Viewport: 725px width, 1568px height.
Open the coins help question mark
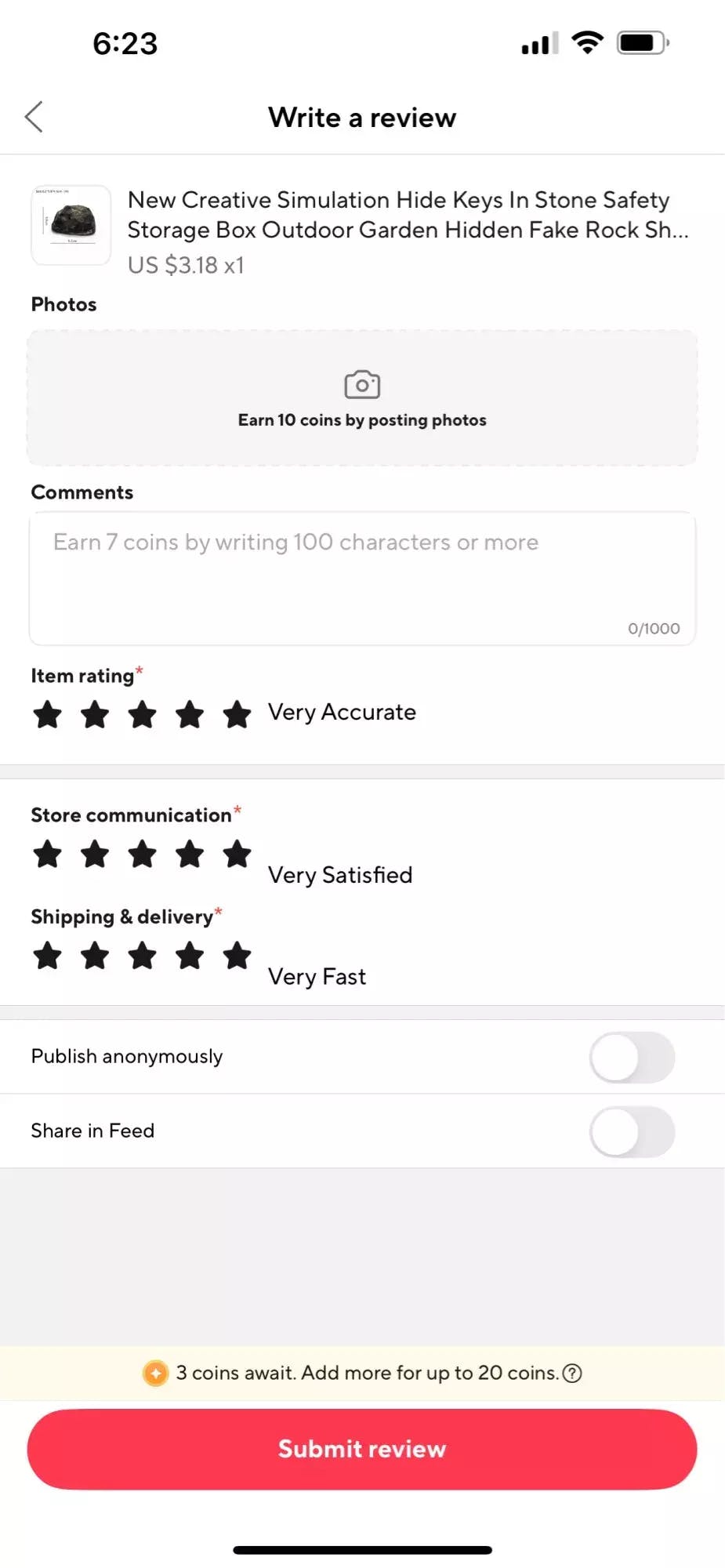coord(573,1373)
